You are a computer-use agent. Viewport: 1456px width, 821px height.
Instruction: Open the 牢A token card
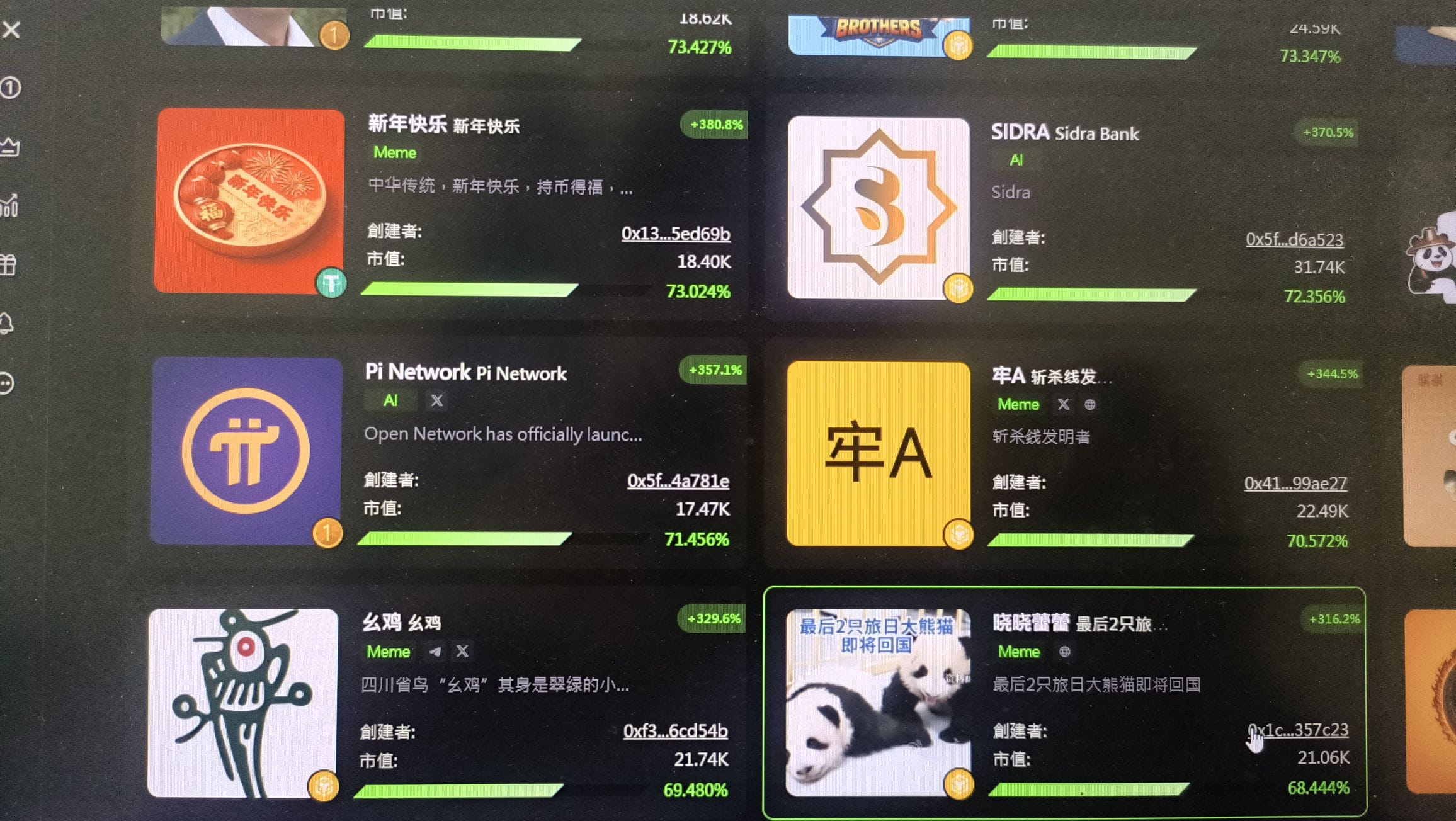878,453
